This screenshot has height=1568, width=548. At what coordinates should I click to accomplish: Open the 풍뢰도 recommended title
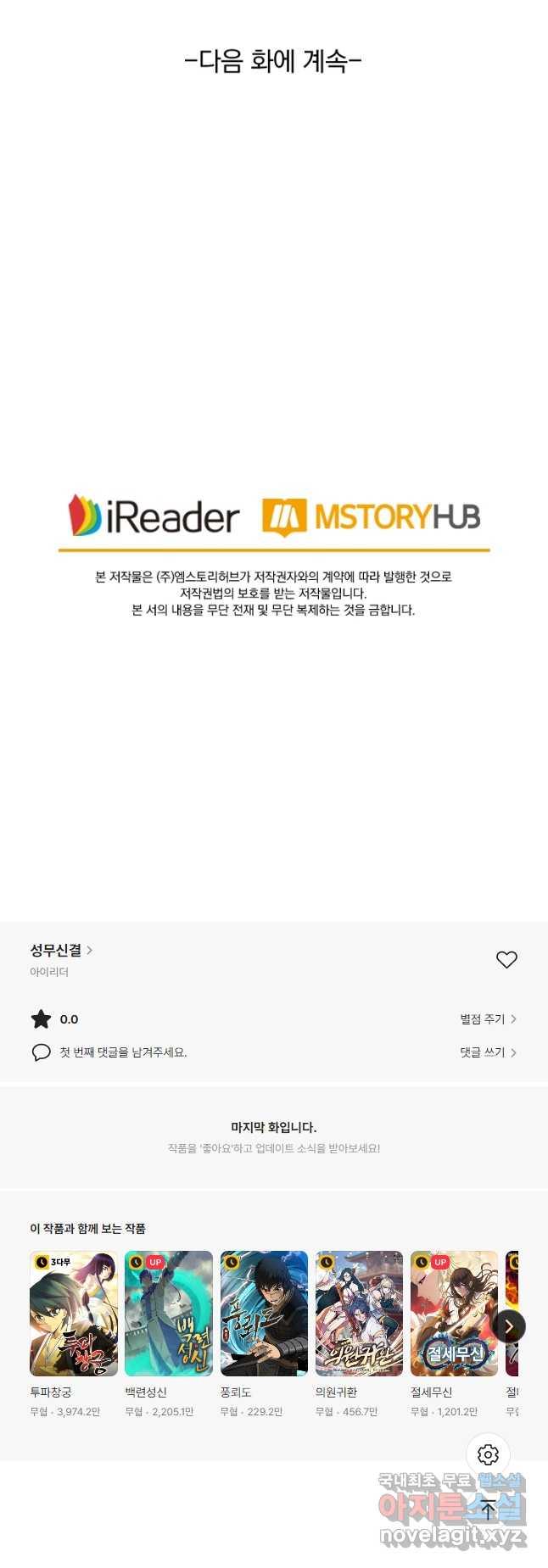264,1314
